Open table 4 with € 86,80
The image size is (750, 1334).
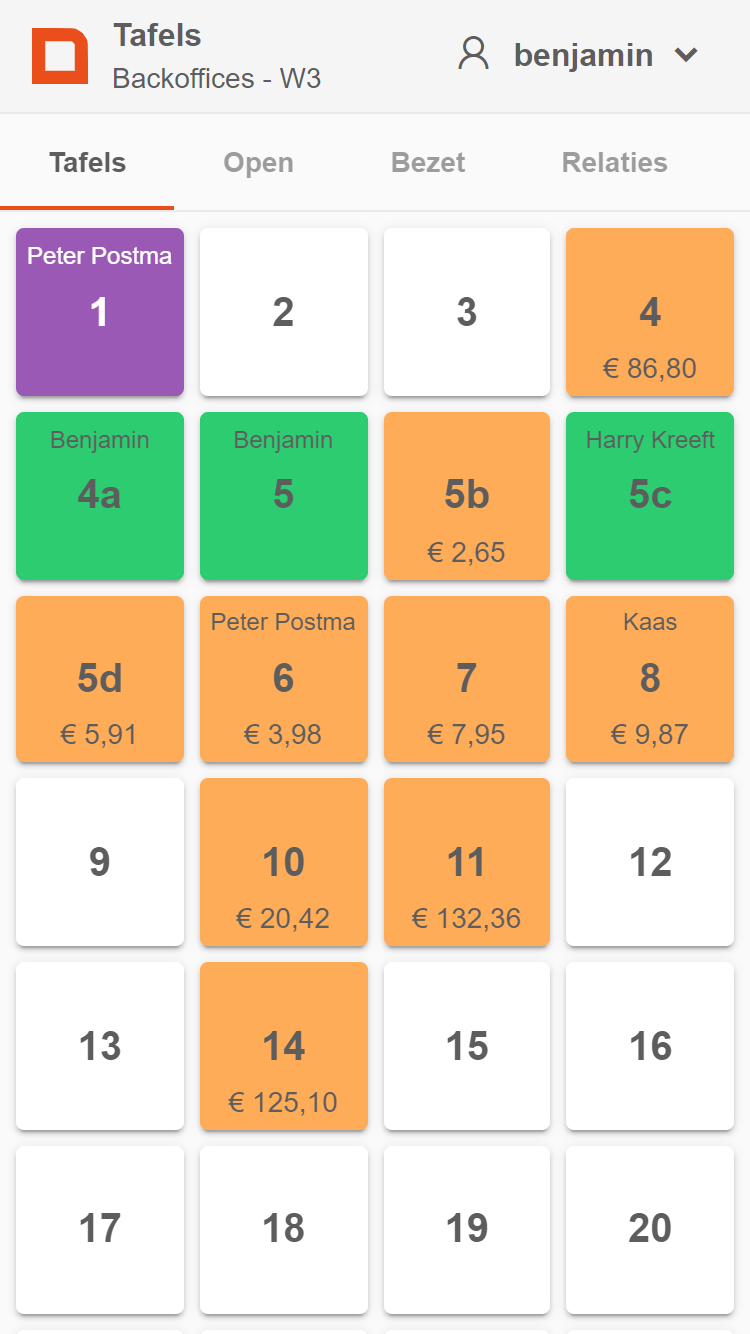pyautogui.click(x=650, y=312)
